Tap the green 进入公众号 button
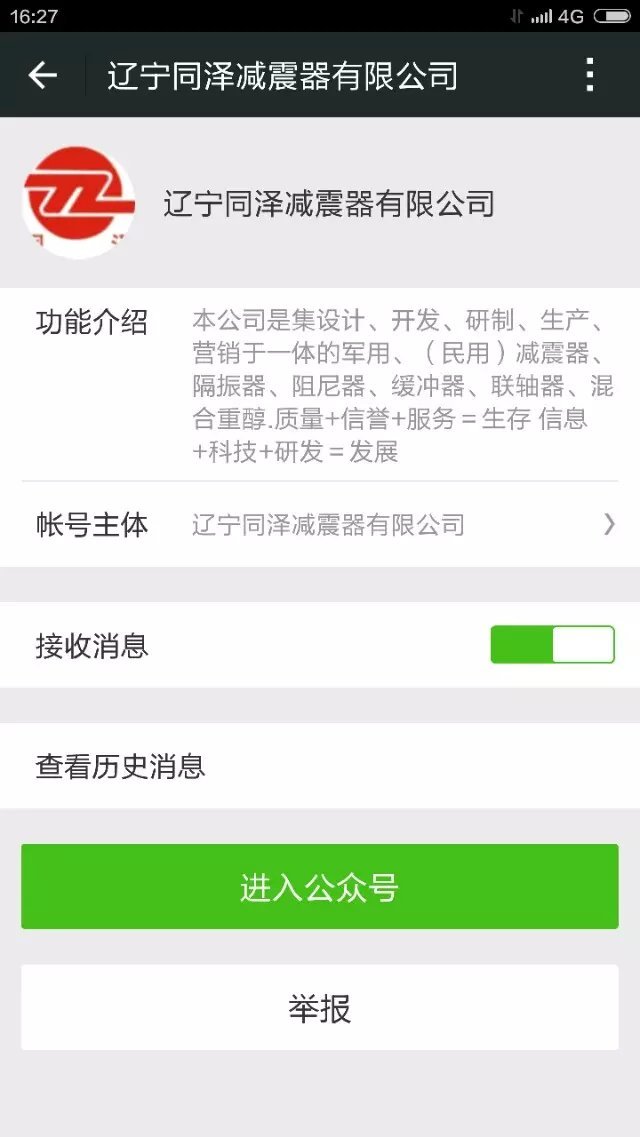The height and width of the screenshot is (1137, 640). pos(320,886)
